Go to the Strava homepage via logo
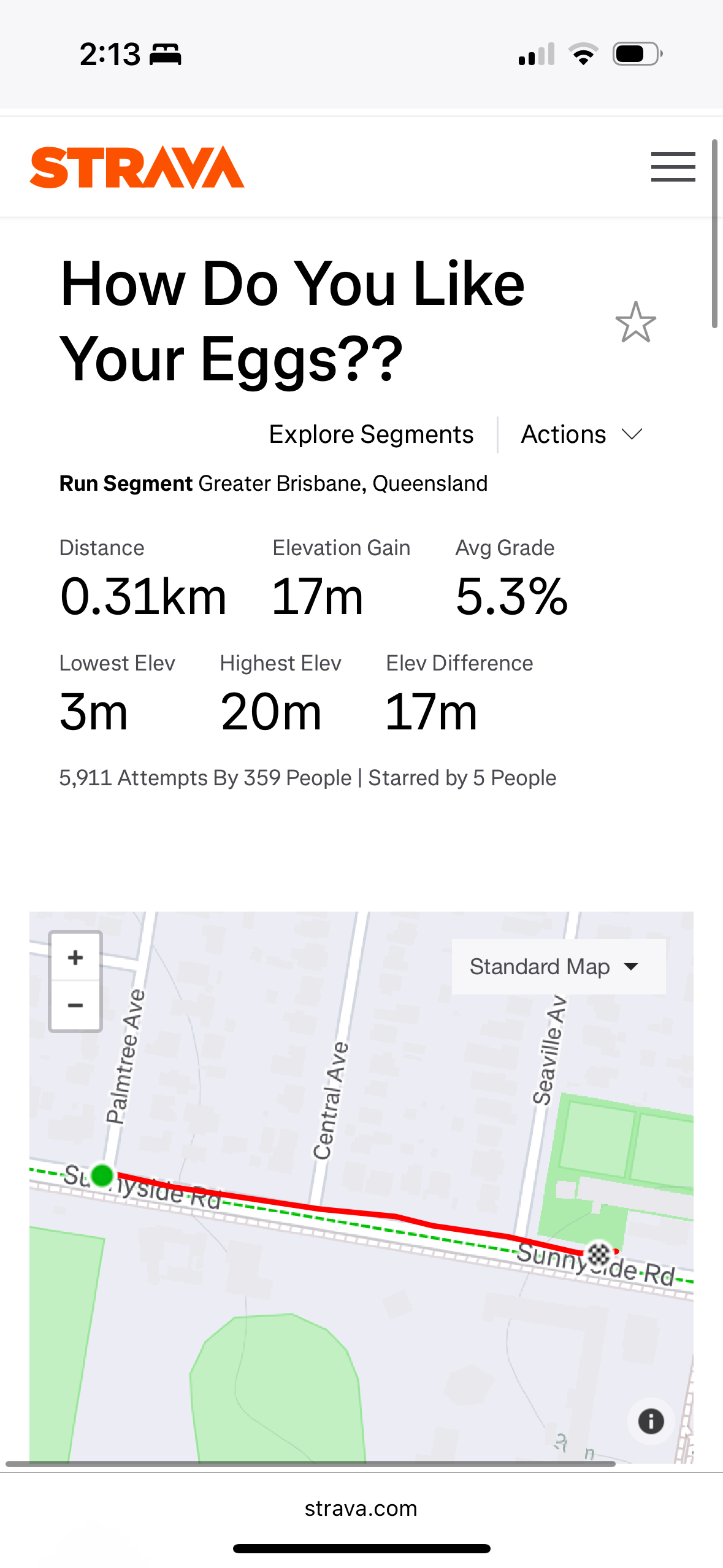Screen dimensions: 723x1568 pyautogui.click(x=137, y=167)
